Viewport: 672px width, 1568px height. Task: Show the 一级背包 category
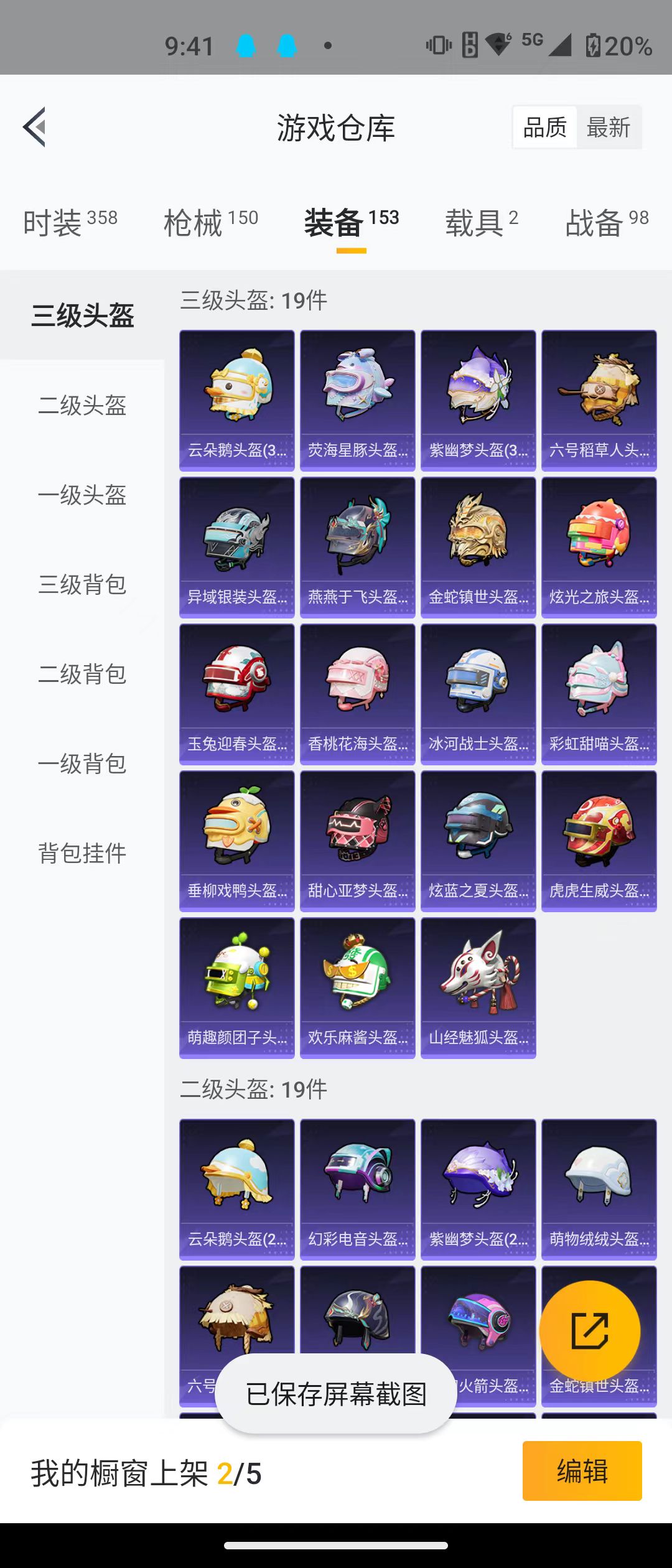point(82,764)
